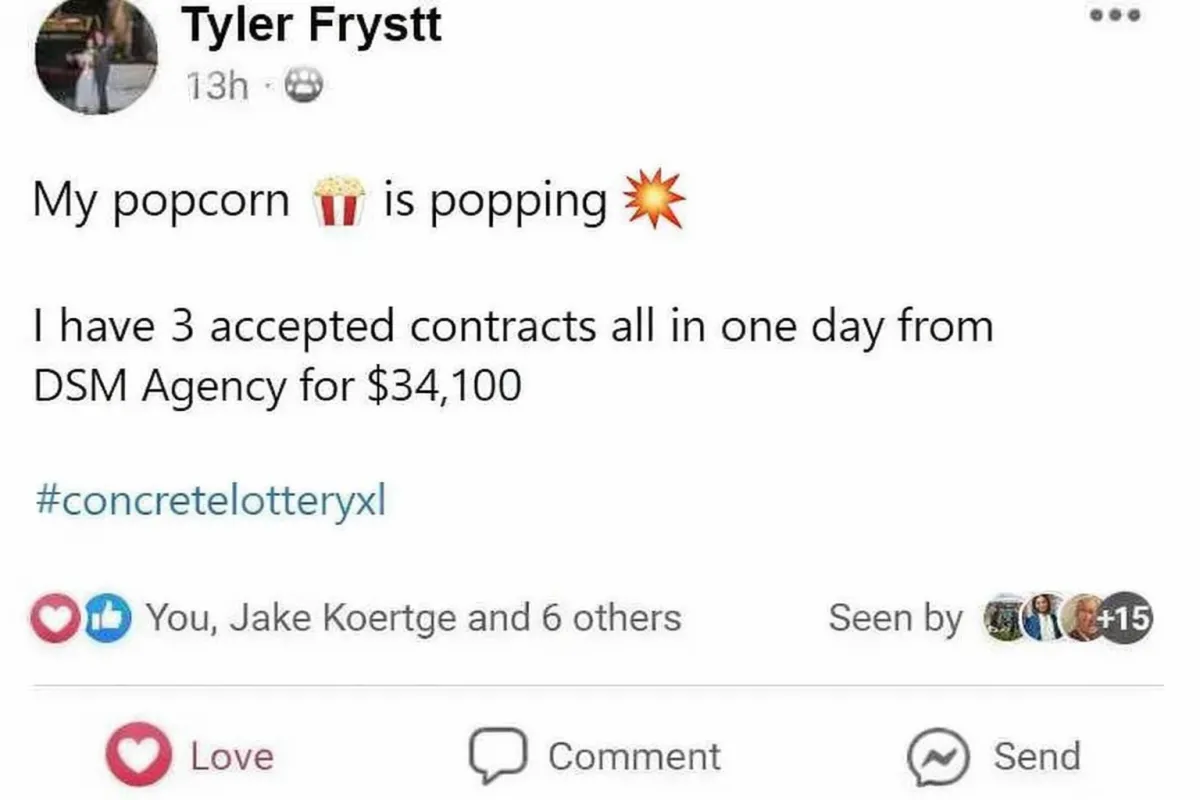The height and width of the screenshot is (800, 1200).
Task: Comment on Tyler's post
Action: [595, 755]
